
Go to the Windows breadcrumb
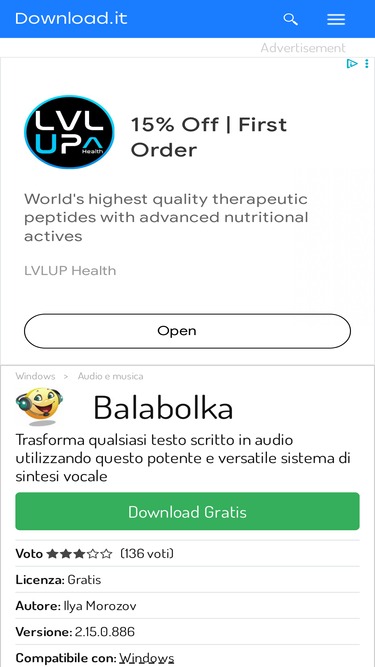pos(35,376)
